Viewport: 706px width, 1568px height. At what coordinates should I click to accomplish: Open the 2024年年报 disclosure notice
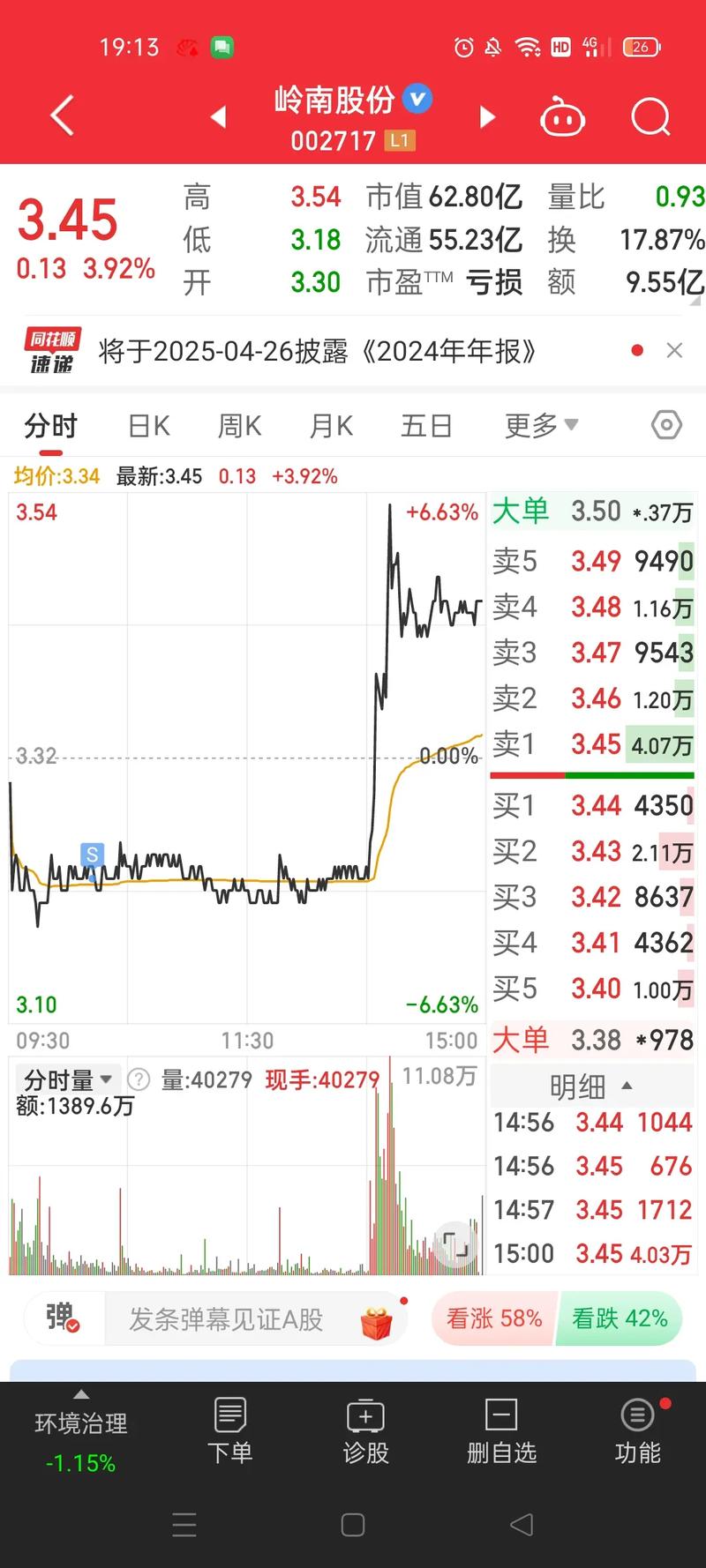pyautogui.click(x=318, y=352)
